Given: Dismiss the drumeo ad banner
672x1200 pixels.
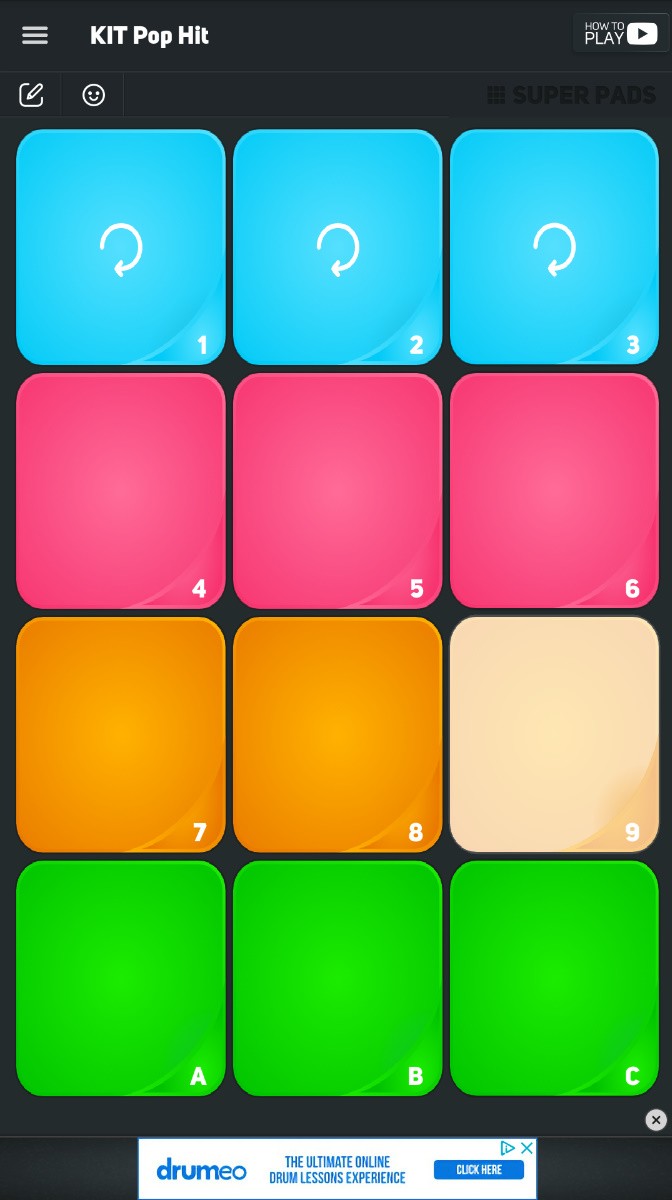Looking at the screenshot, I should point(656,1120).
